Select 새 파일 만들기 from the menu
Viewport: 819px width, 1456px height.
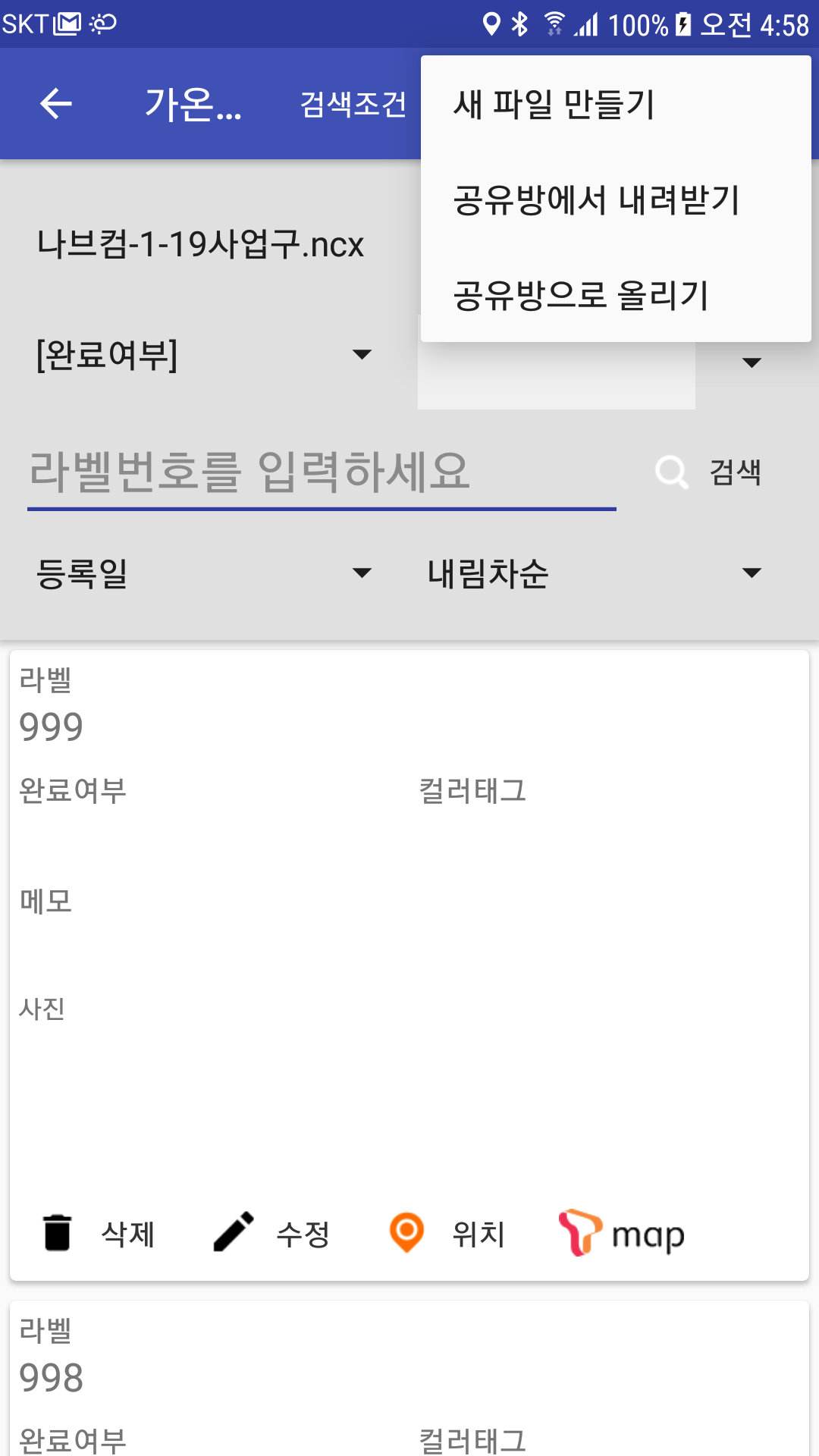616,104
